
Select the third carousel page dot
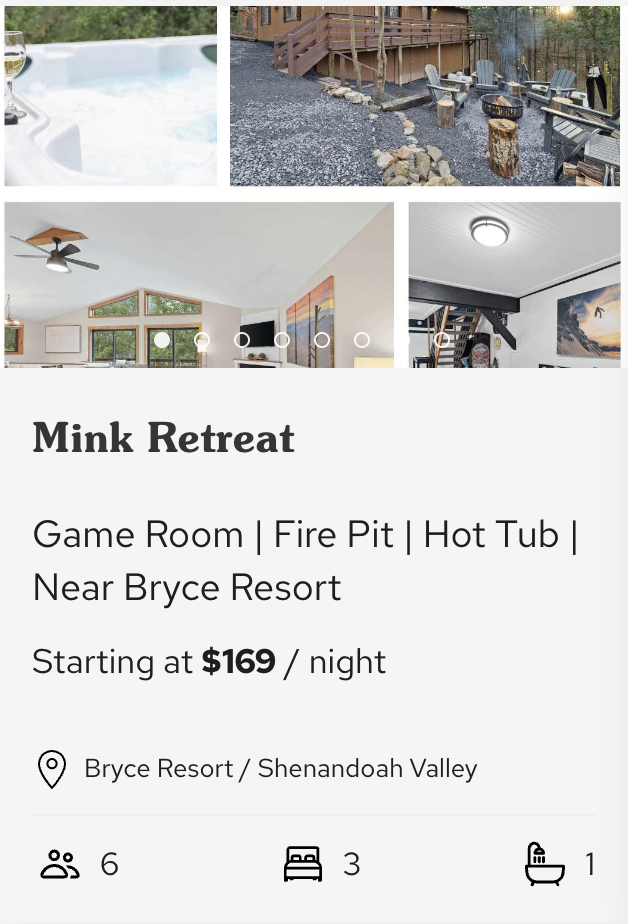242,340
